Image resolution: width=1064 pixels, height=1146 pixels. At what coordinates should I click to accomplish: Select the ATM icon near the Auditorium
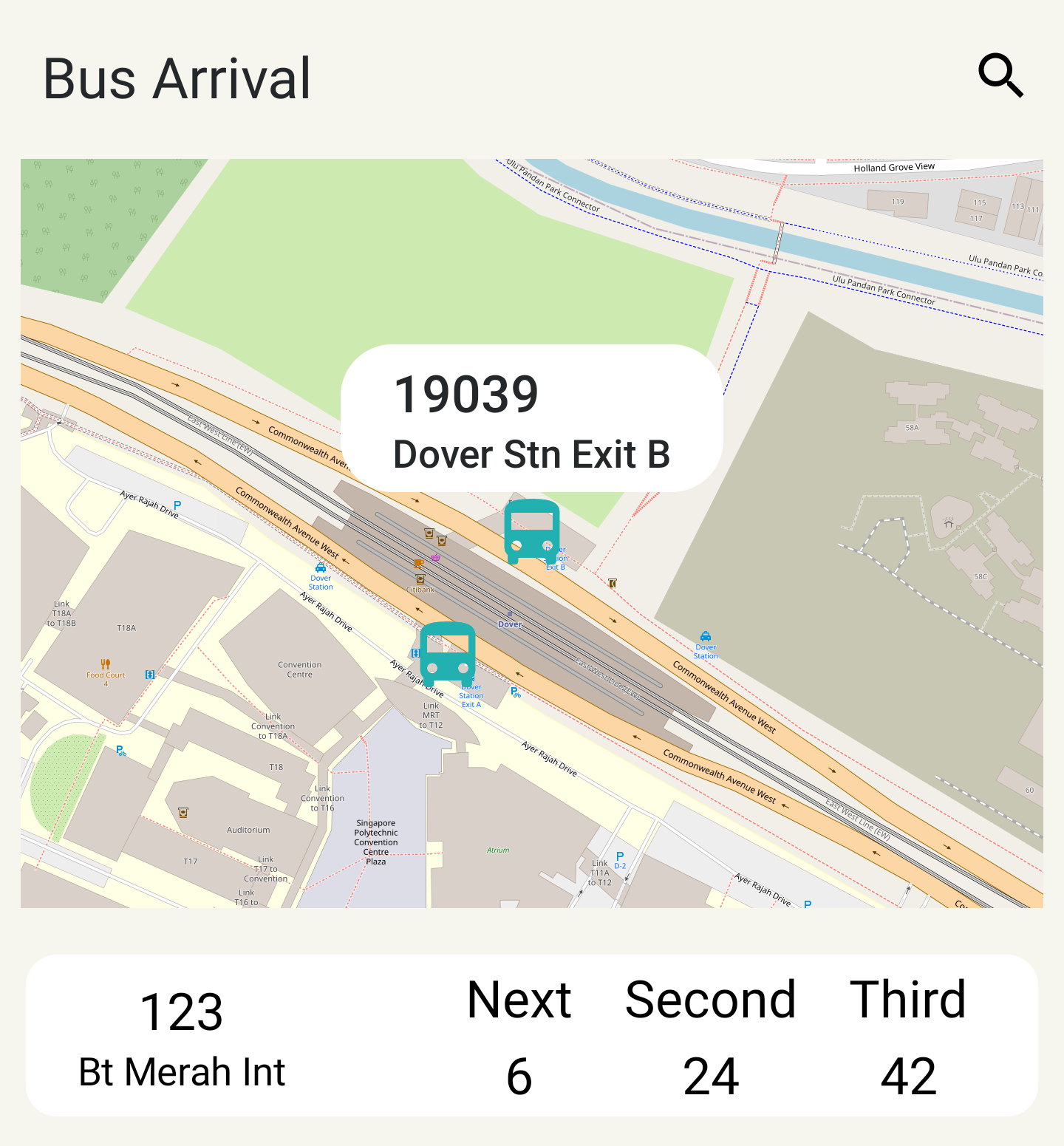[x=182, y=812]
